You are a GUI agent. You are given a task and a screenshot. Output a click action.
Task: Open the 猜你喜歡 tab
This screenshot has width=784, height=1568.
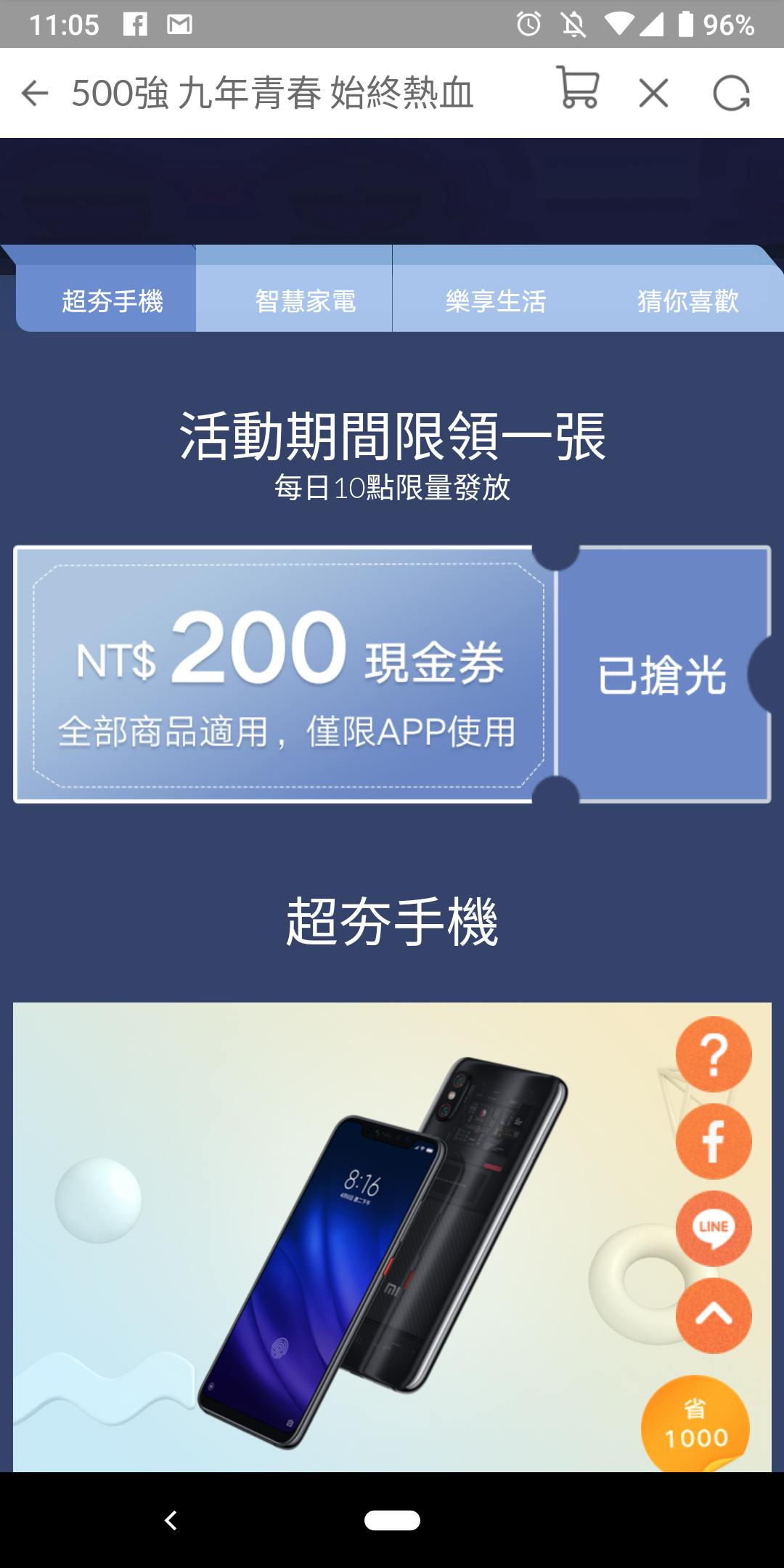[687, 301]
